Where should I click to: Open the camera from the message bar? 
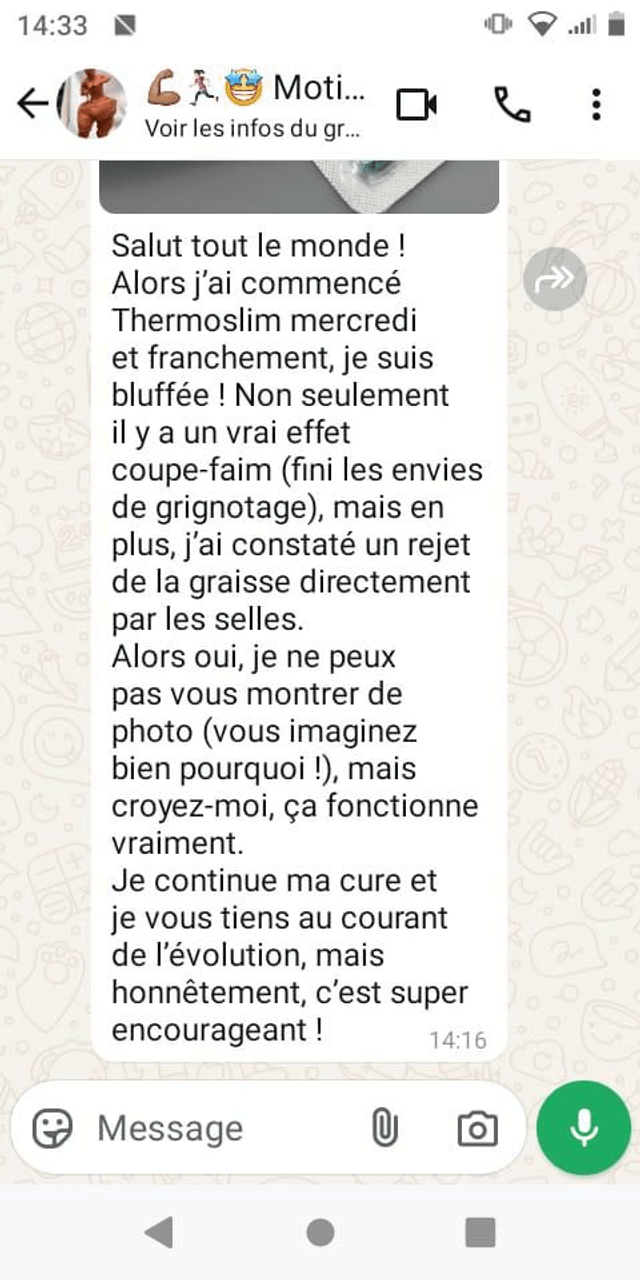point(477,1129)
